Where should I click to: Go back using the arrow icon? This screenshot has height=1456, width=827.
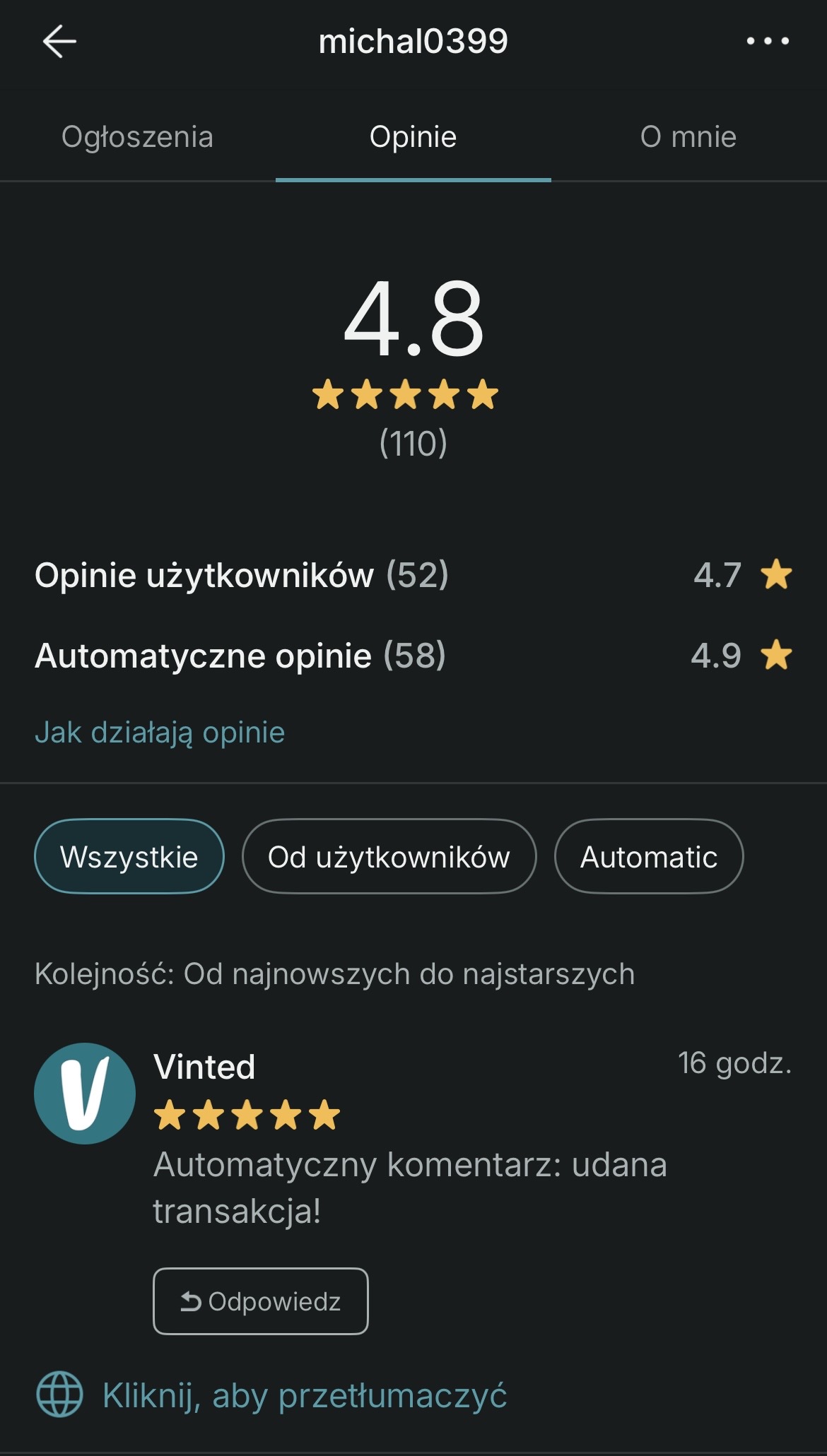pos(59,41)
